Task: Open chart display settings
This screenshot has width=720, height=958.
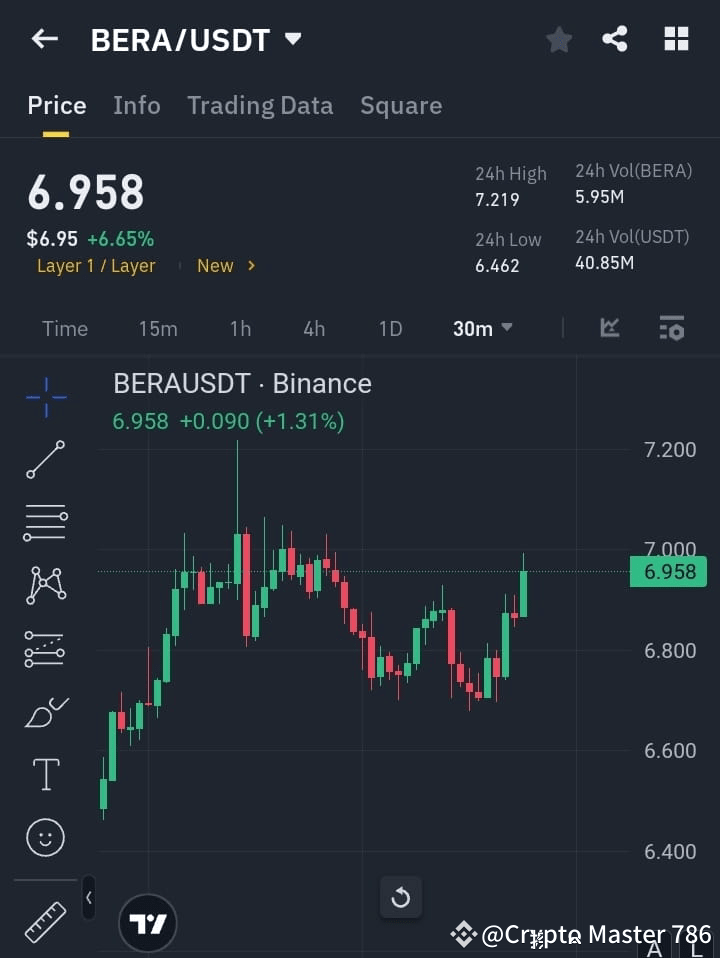Action: point(671,328)
